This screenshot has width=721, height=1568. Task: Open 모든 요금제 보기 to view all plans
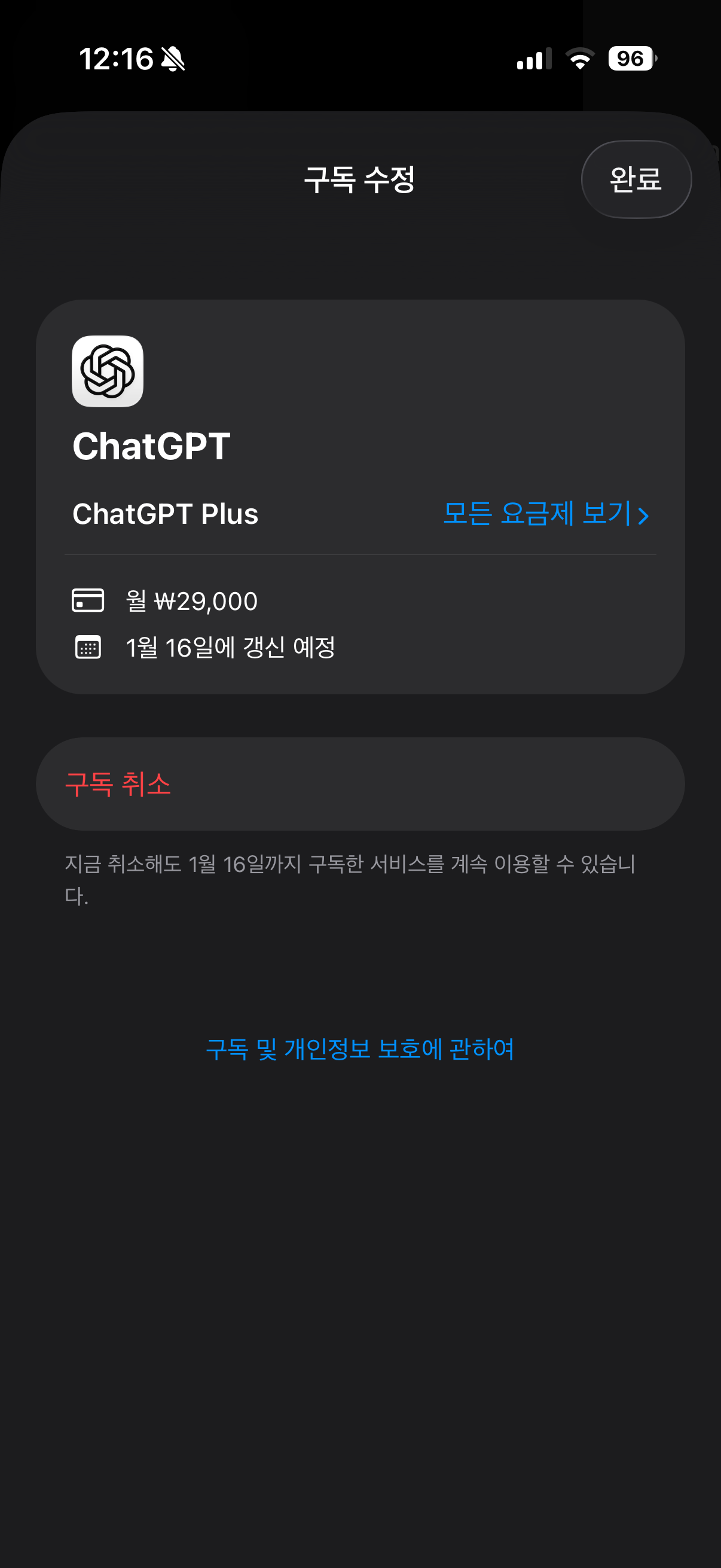click(538, 514)
